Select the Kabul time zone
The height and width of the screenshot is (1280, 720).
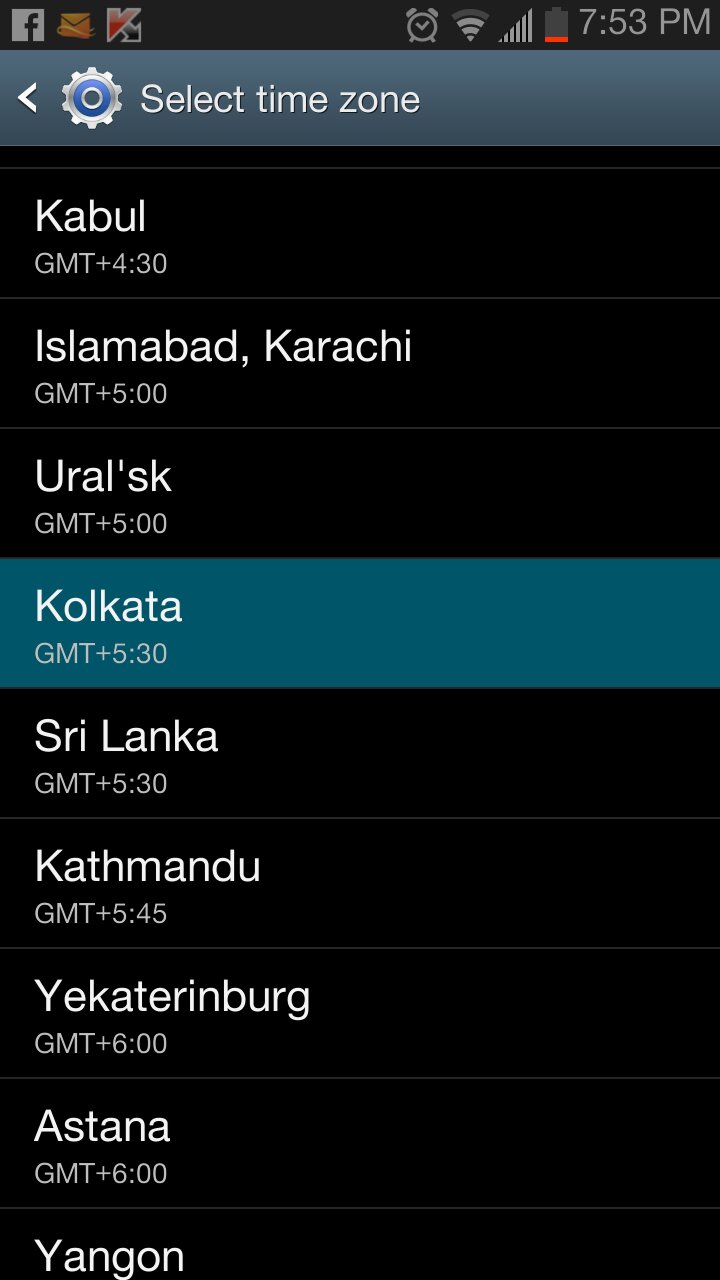[360, 234]
